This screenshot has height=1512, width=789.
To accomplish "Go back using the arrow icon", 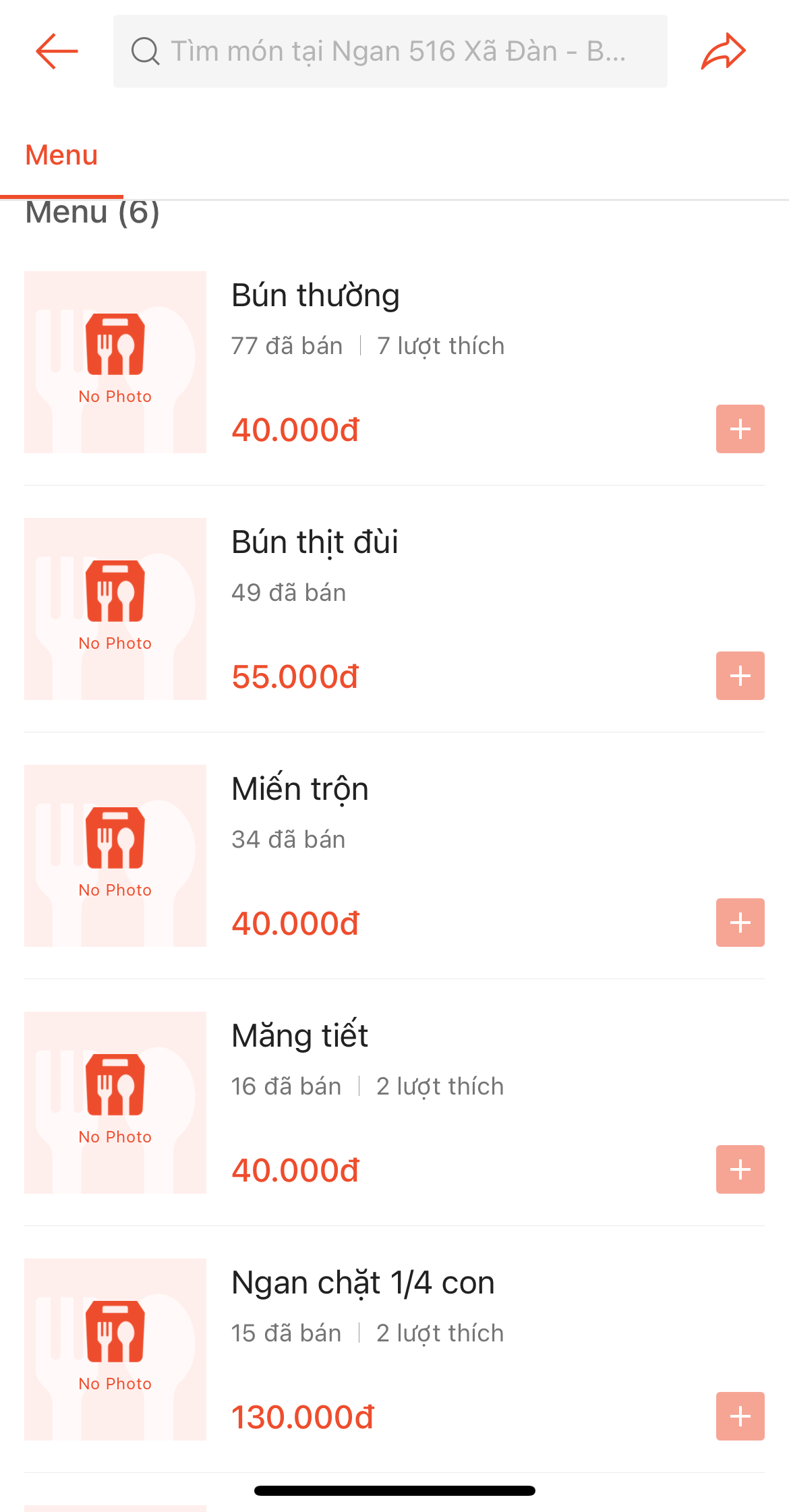I will click(57, 51).
